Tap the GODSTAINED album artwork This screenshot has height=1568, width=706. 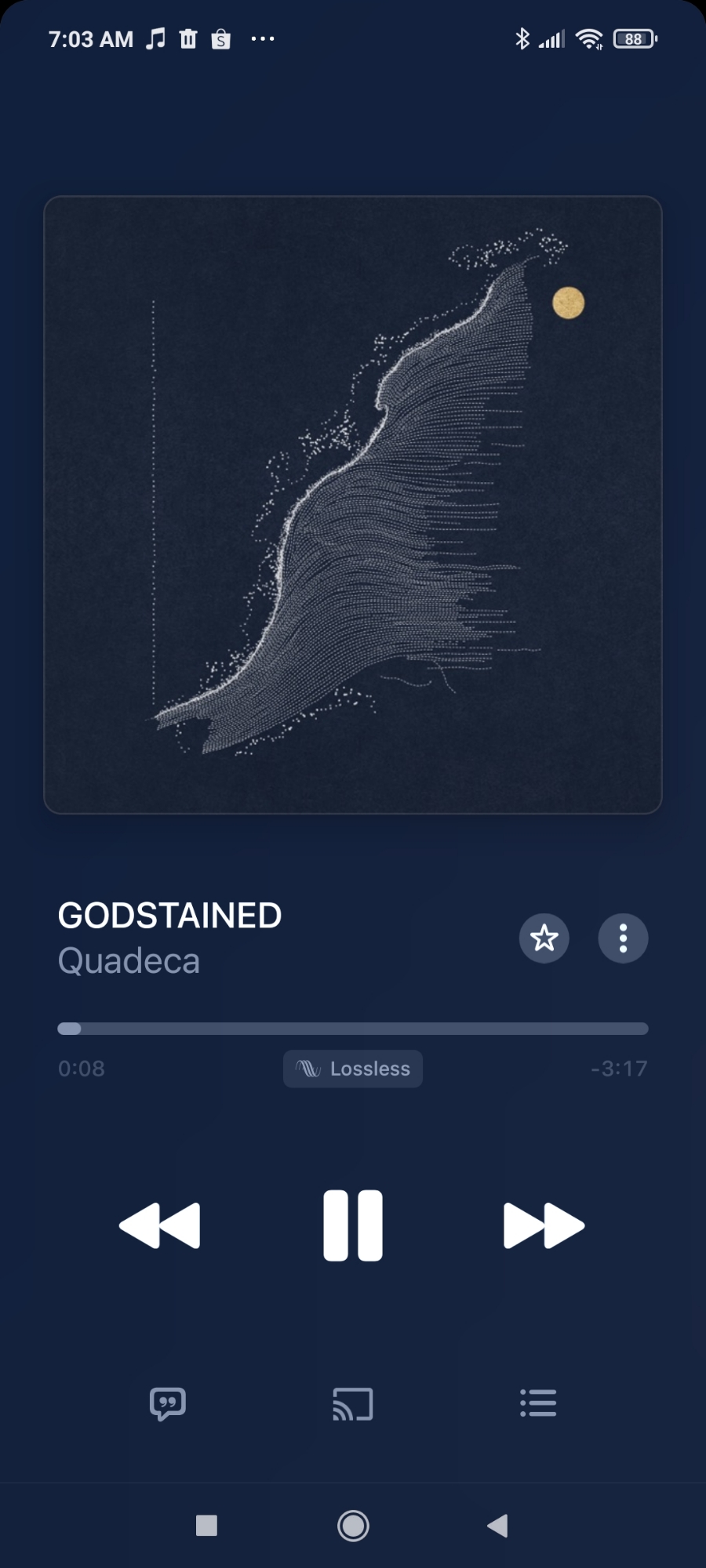[353, 505]
